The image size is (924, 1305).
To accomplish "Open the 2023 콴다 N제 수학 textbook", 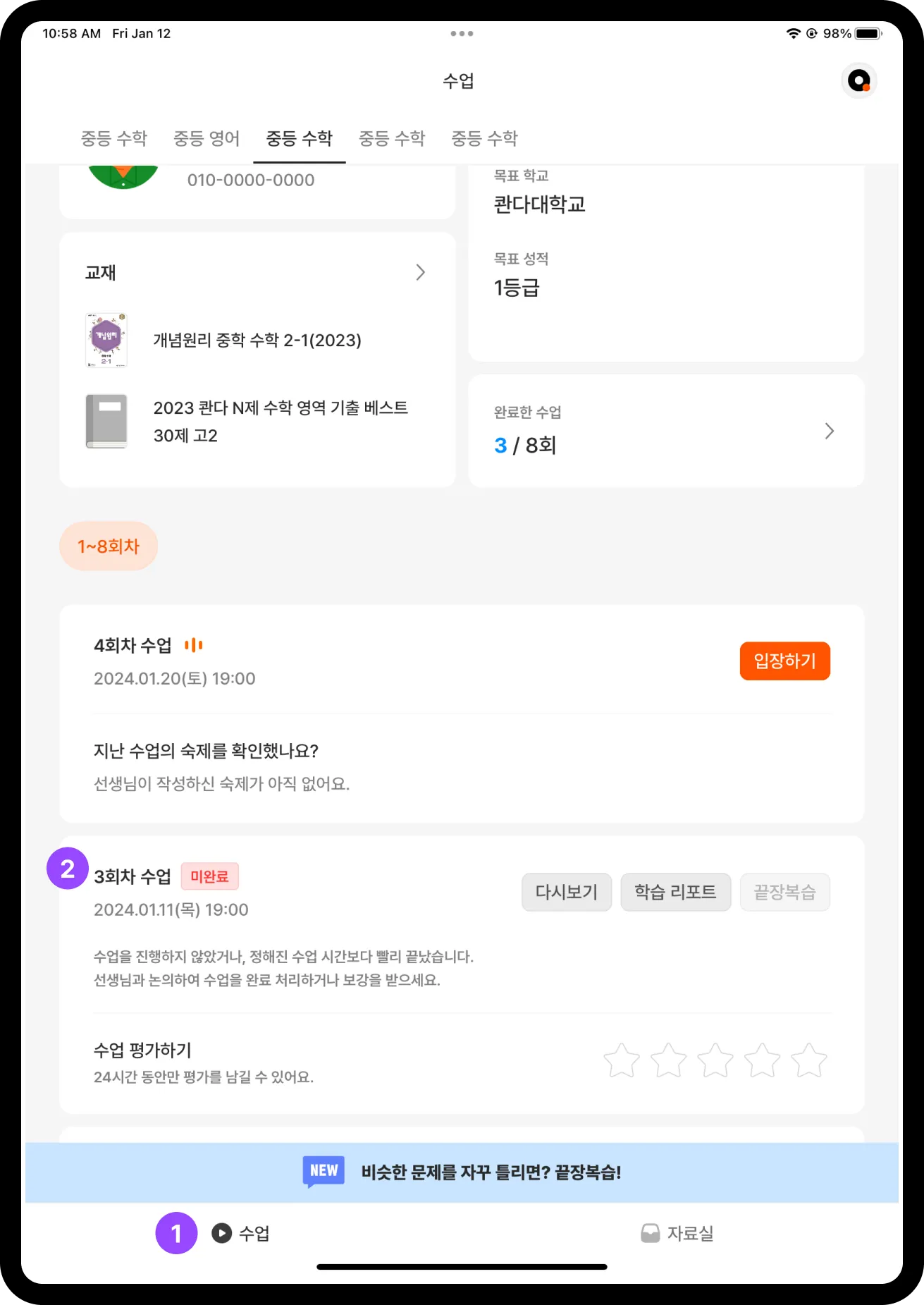I will [280, 422].
